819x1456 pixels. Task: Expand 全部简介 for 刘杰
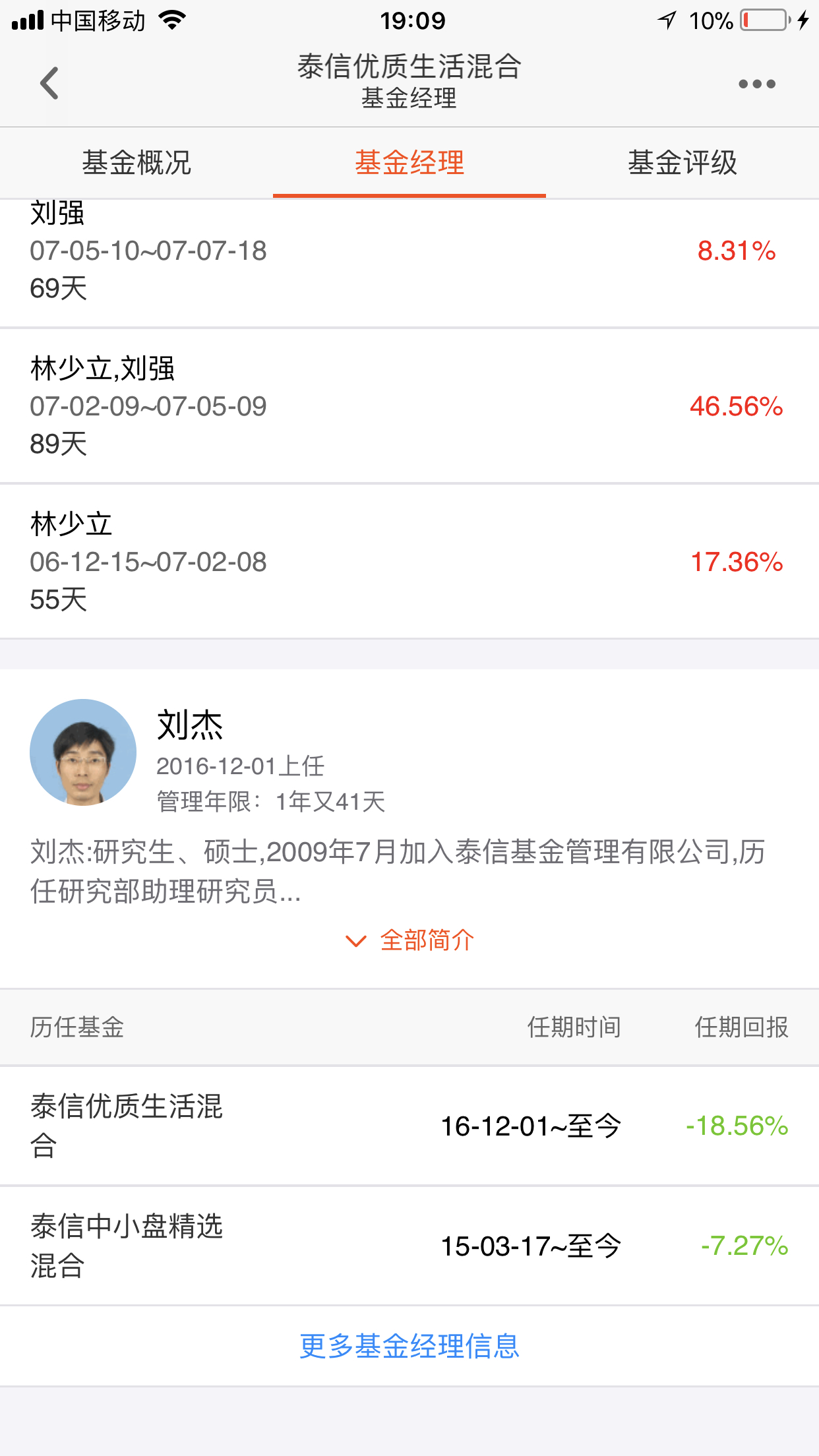point(409,940)
